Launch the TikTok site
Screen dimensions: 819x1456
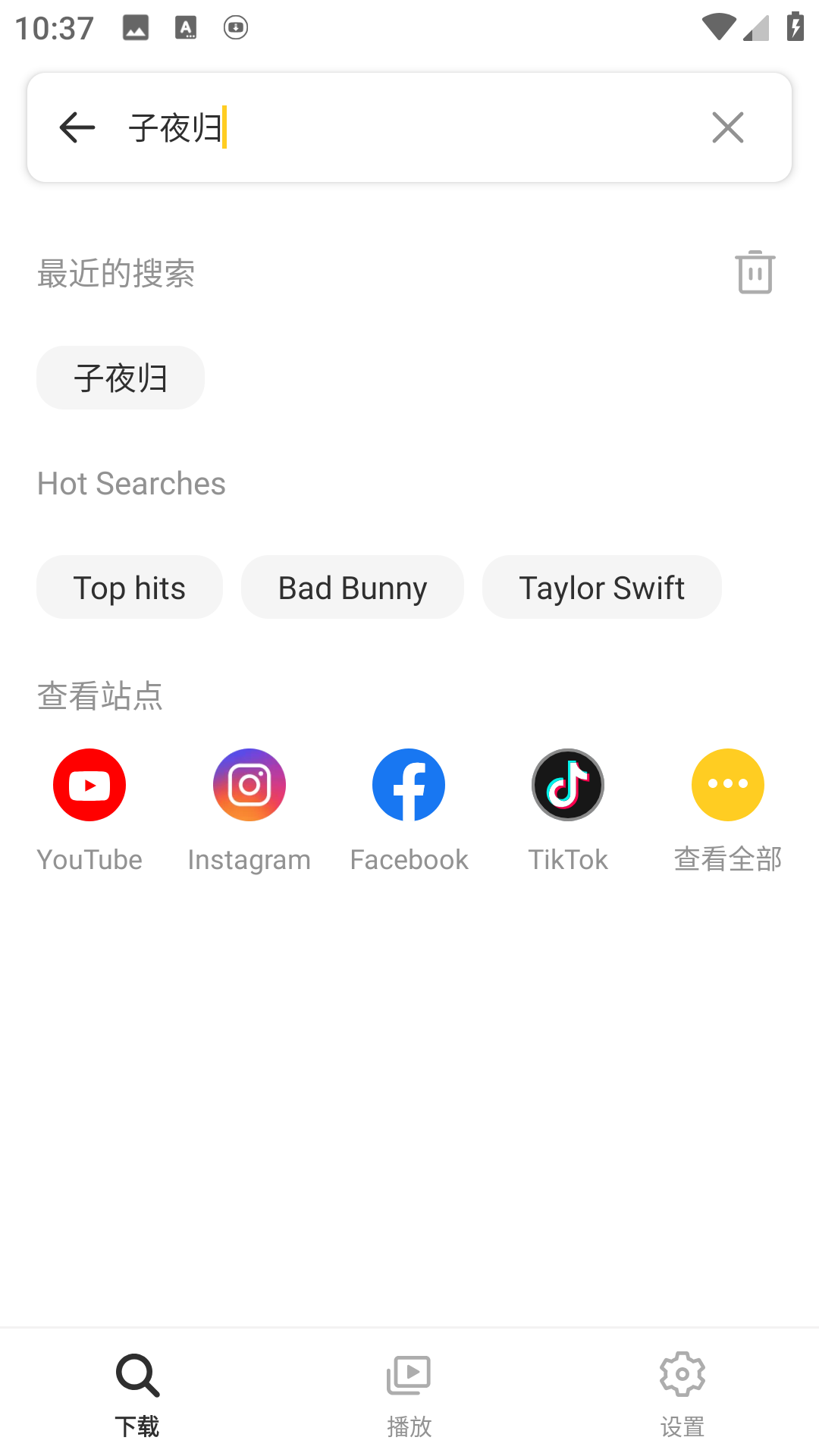(x=568, y=785)
